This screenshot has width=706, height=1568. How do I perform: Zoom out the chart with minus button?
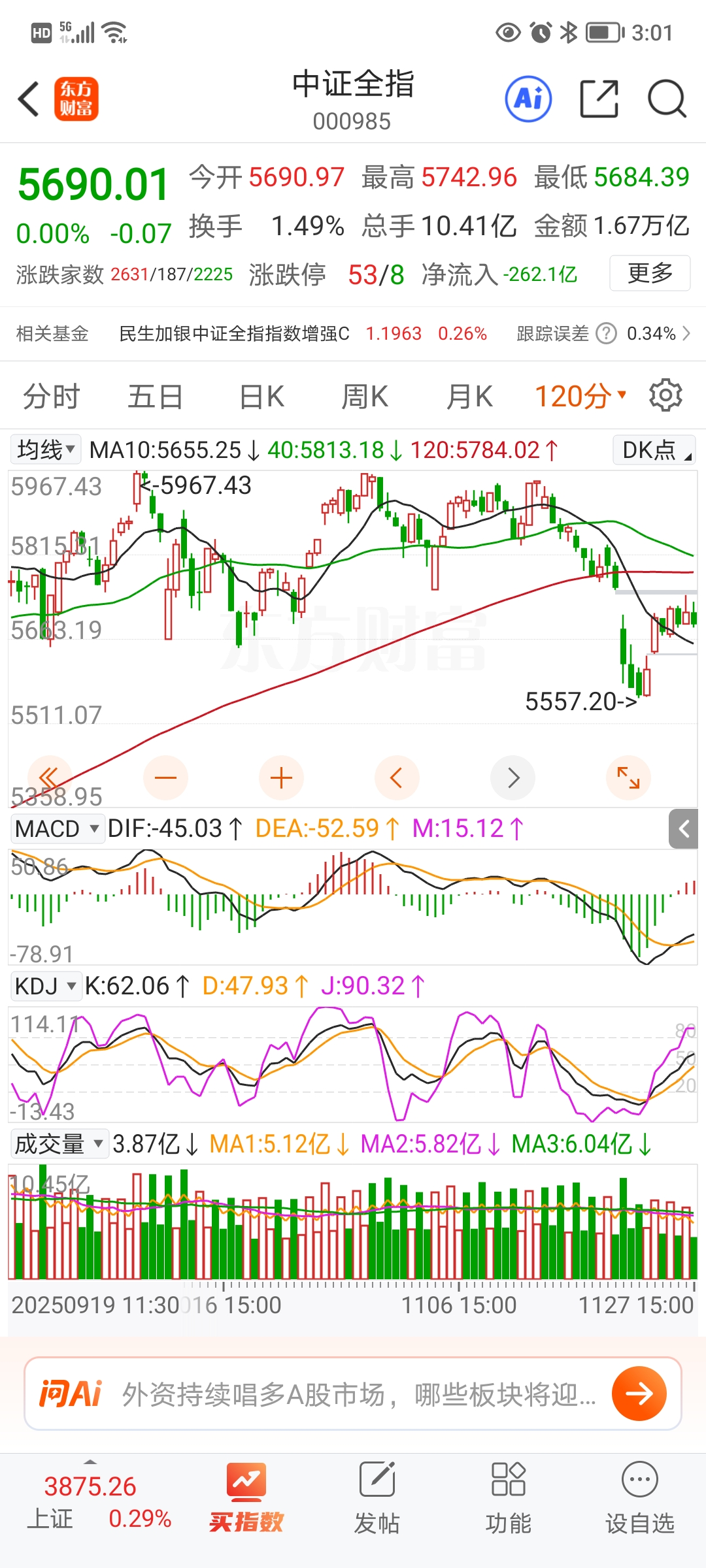point(165,778)
